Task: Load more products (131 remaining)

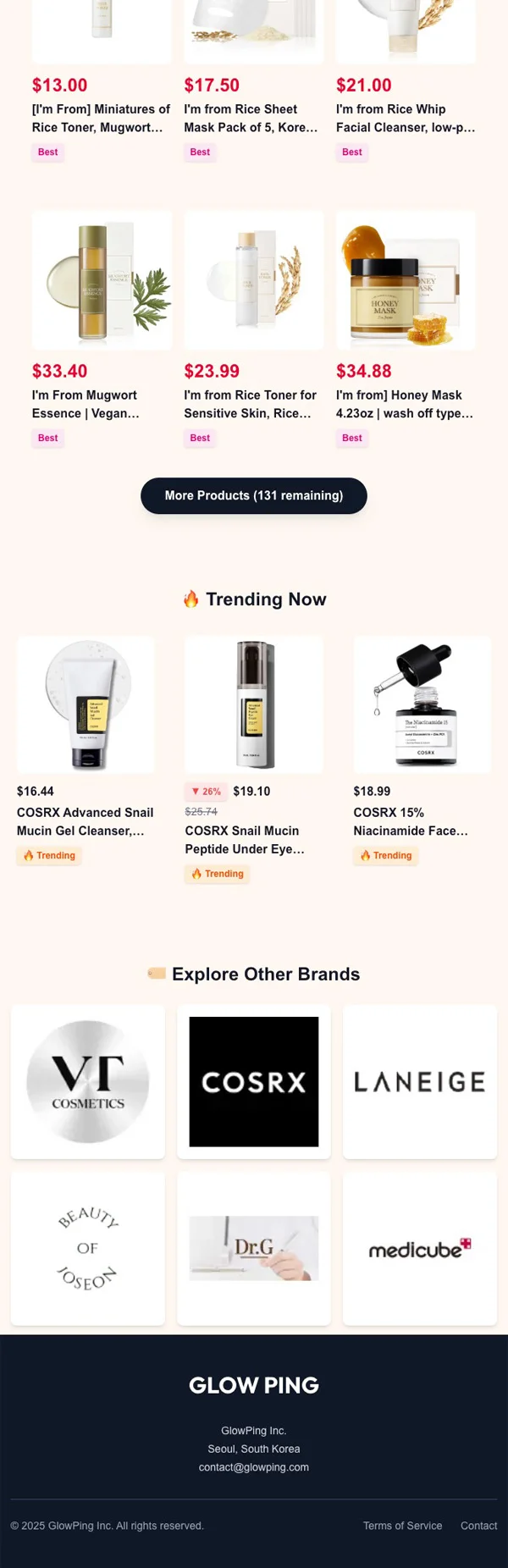Action: (x=253, y=495)
